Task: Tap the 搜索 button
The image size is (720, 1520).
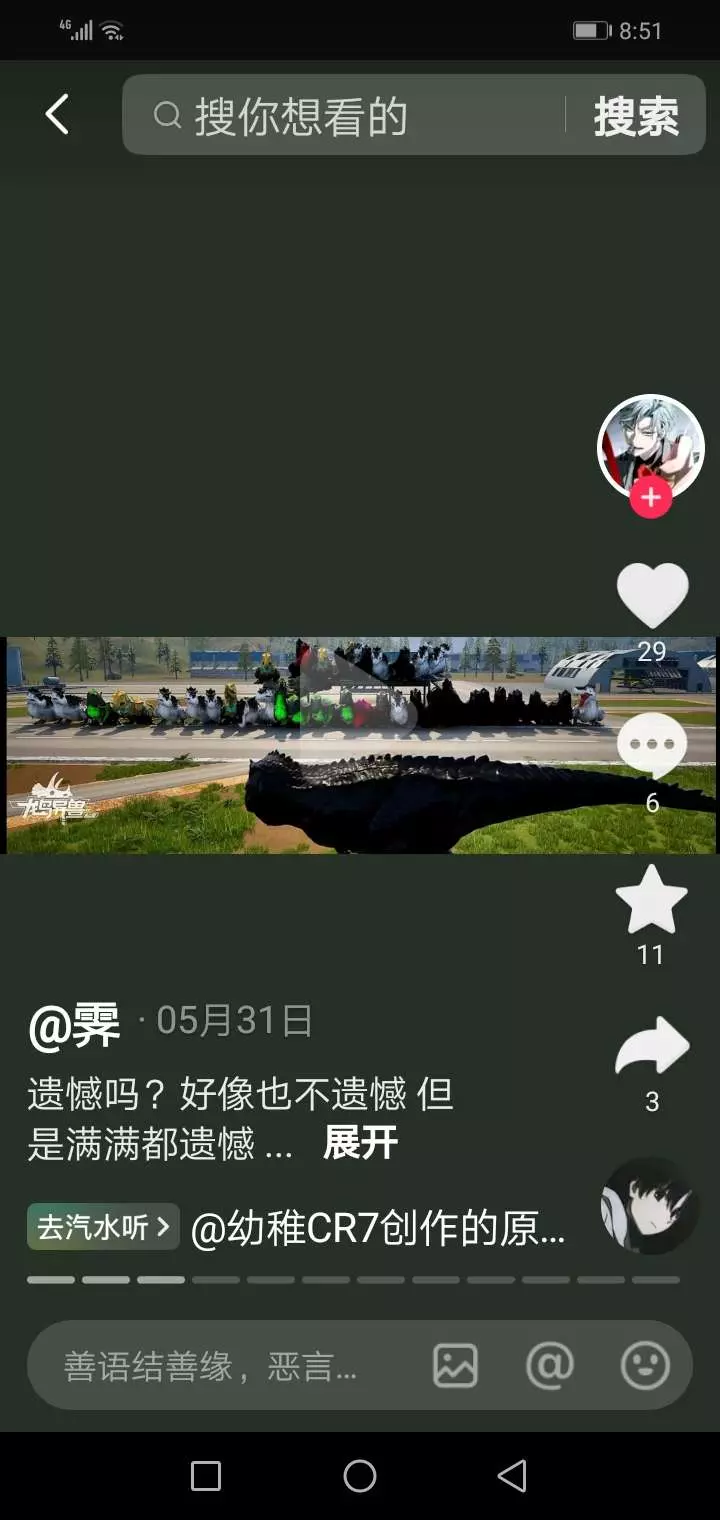Action: [636, 116]
